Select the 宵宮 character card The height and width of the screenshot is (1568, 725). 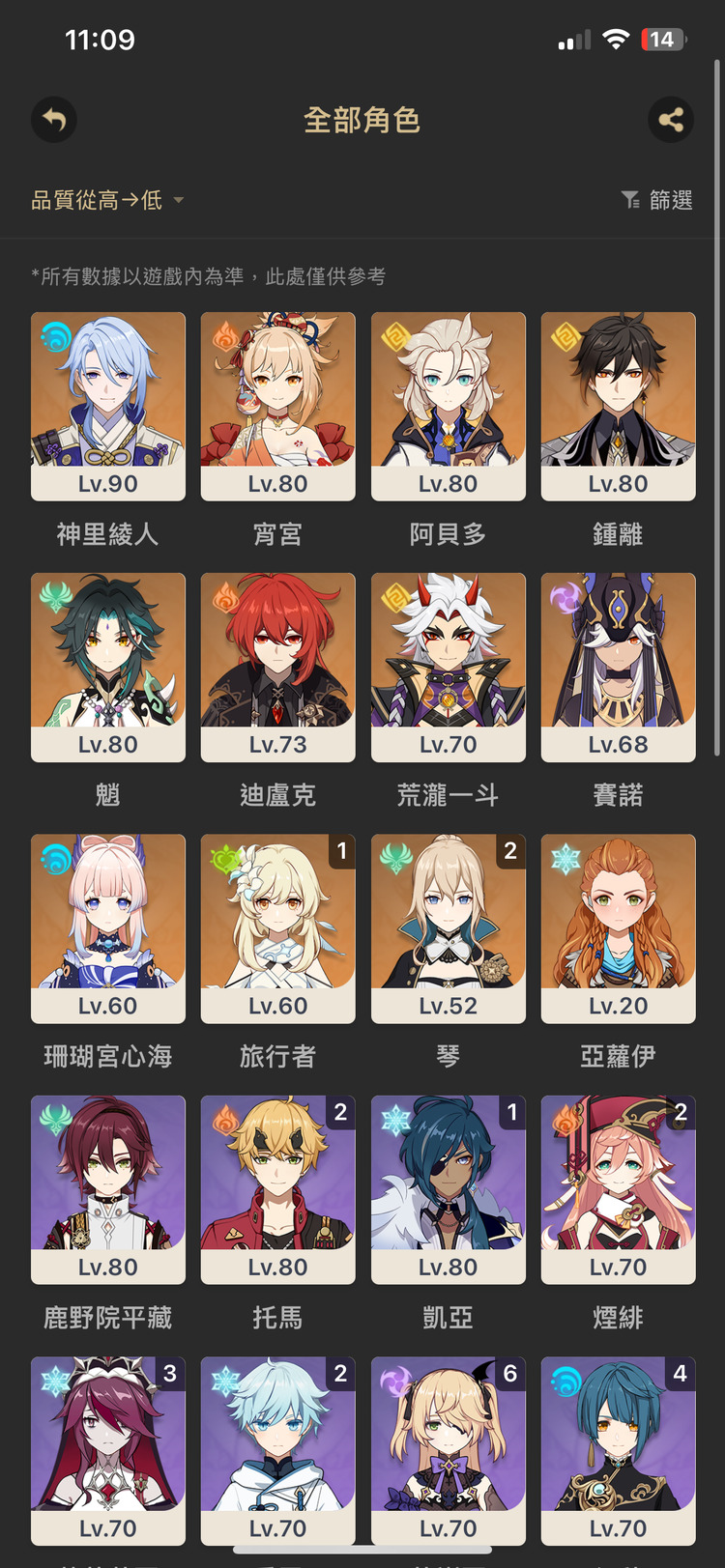[278, 406]
